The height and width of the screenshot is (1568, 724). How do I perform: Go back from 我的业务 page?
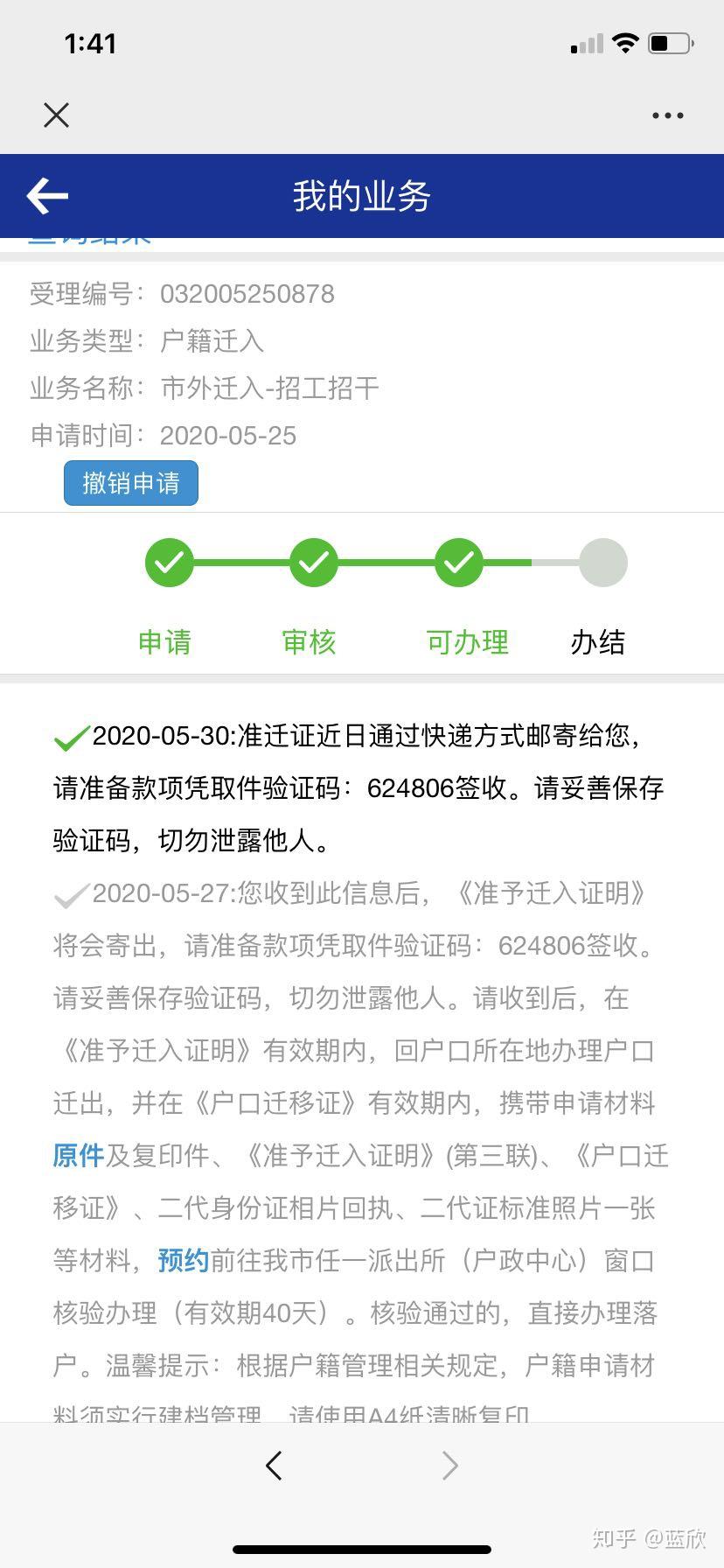[x=47, y=196]
